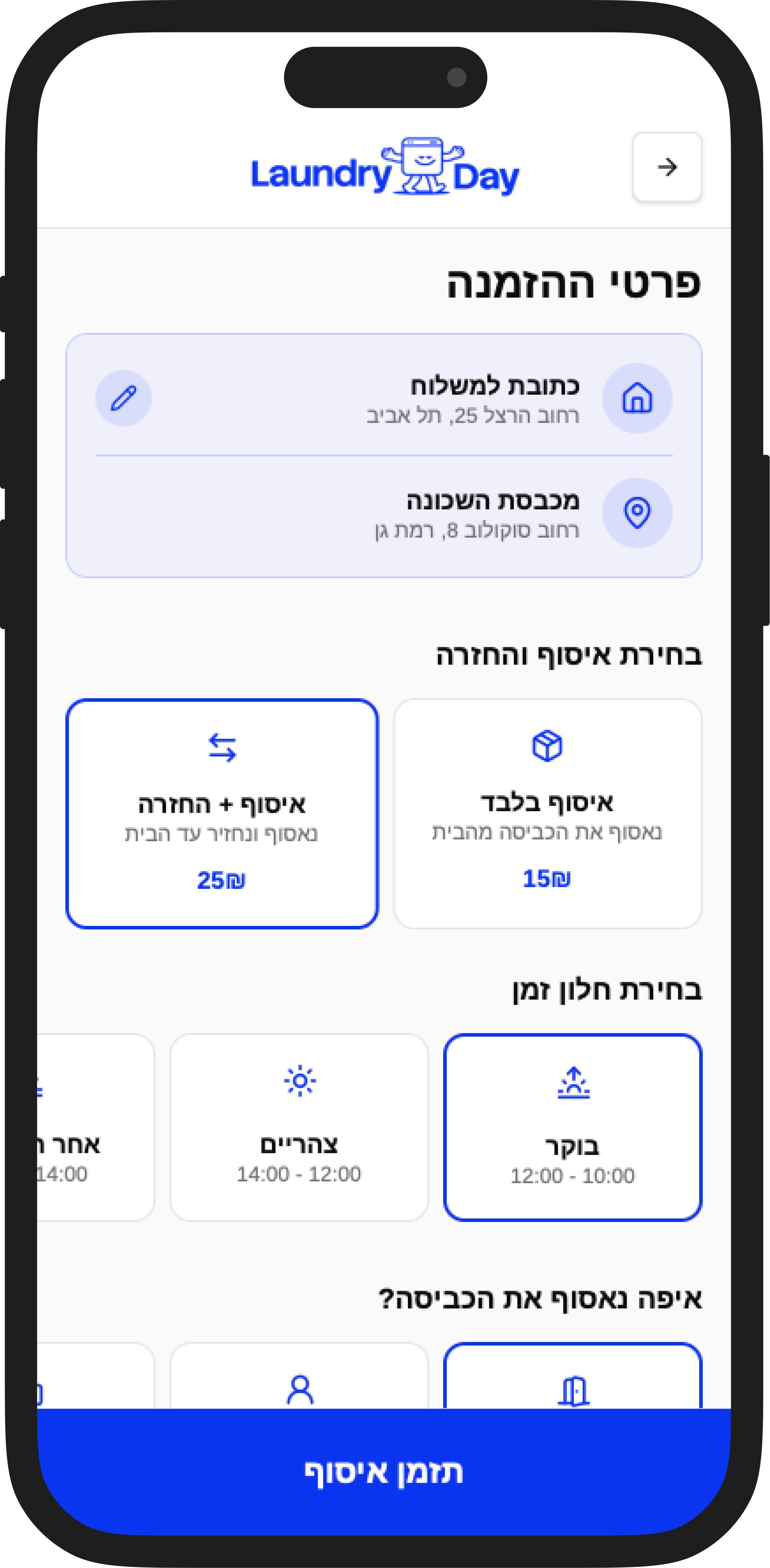Choose the איסוף + החזרה 25₪ option
The width and height of the screenshot is (770, 1568).
(222, 813)
